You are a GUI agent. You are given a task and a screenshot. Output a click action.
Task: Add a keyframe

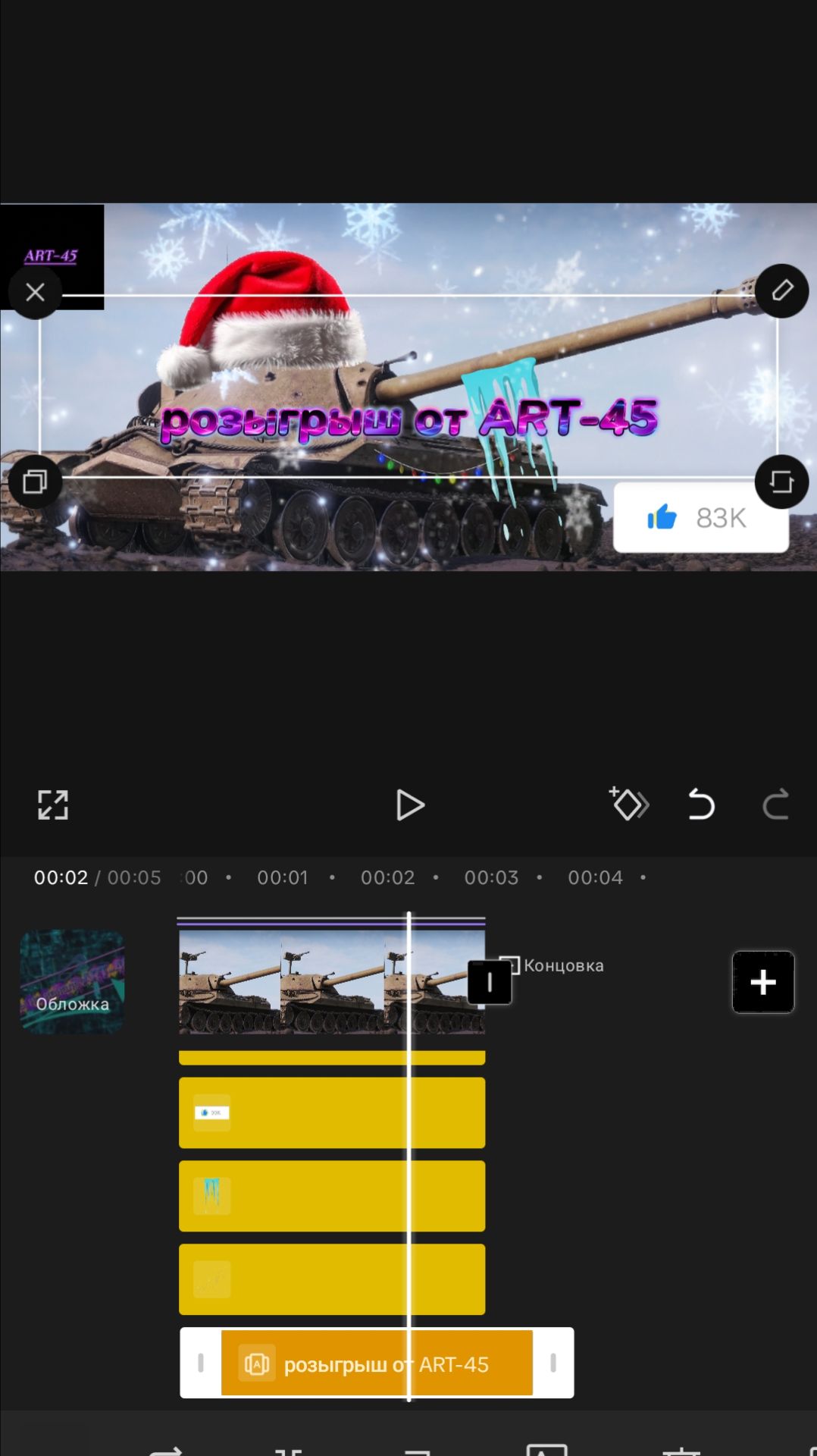click(628, 804)
